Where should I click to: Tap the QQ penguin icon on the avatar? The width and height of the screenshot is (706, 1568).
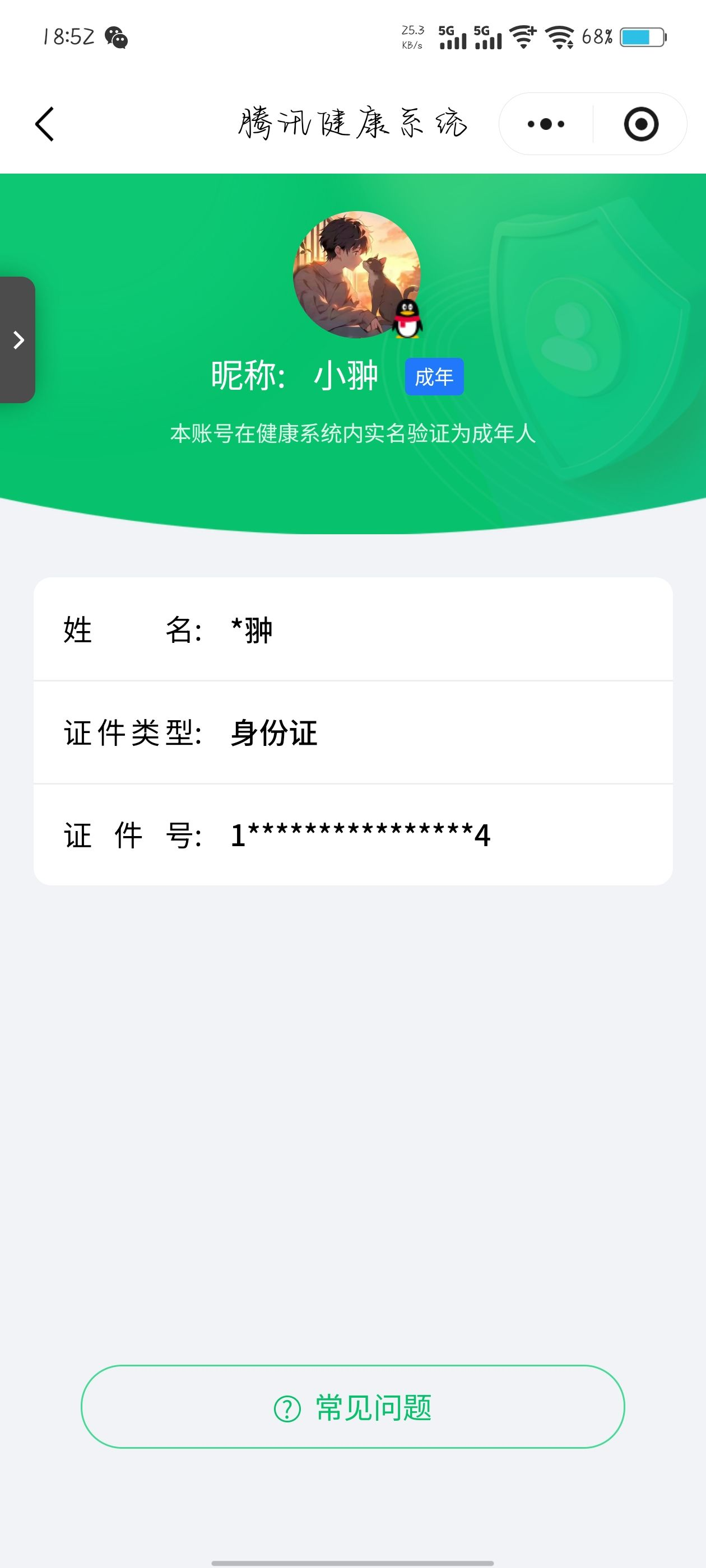(x=406, y=321)
